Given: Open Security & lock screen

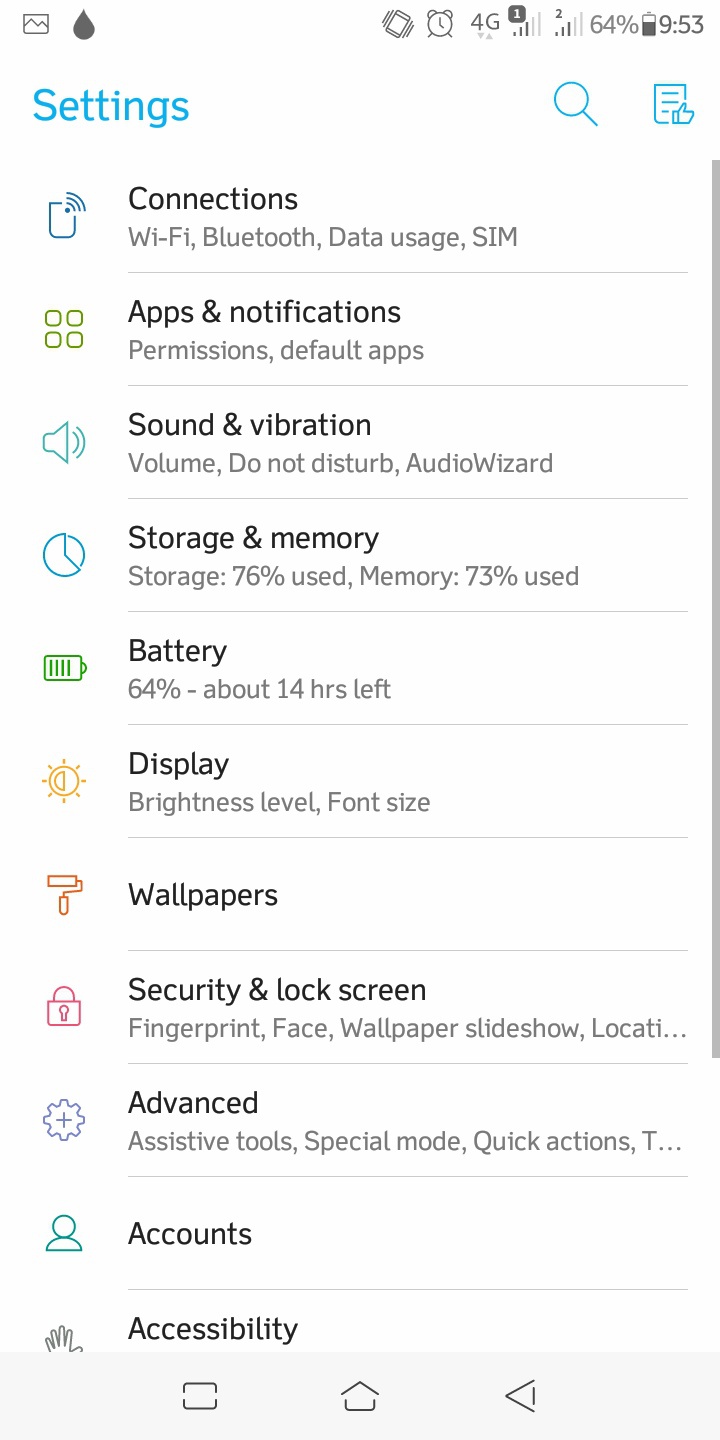Looking at the screenshot, I should [x=360, y=1008].
